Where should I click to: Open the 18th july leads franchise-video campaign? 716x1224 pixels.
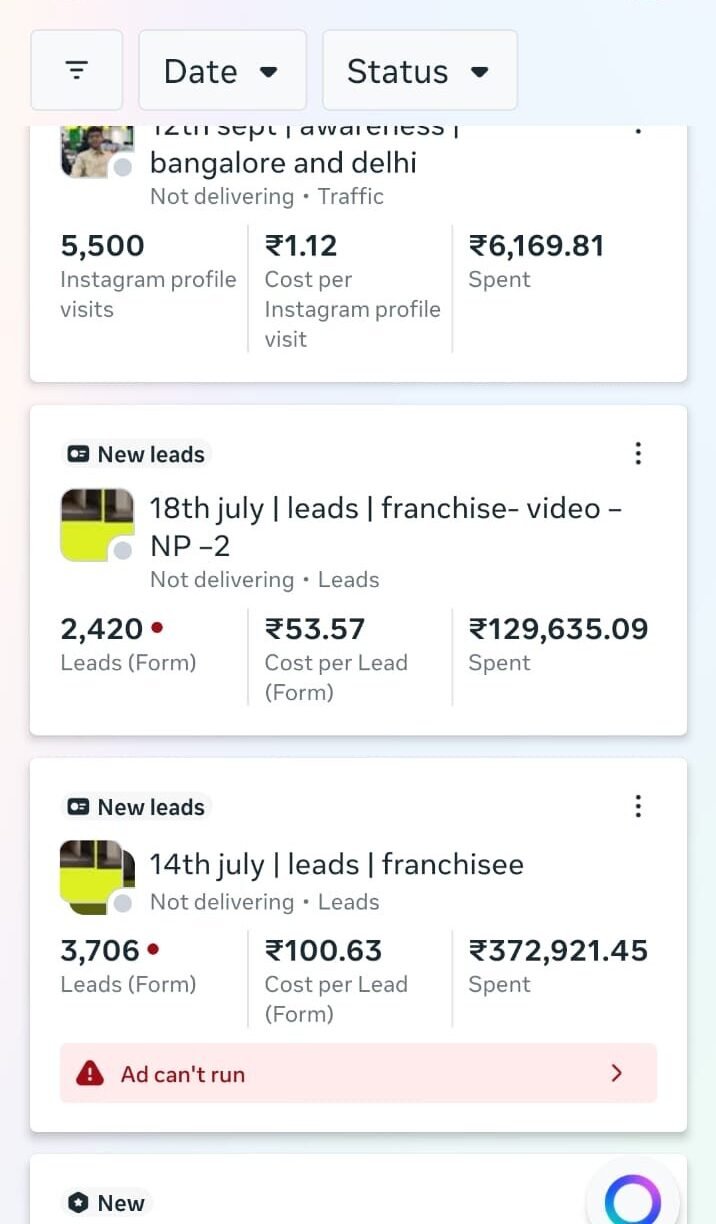pyautogui.click(x=385, y=526)
